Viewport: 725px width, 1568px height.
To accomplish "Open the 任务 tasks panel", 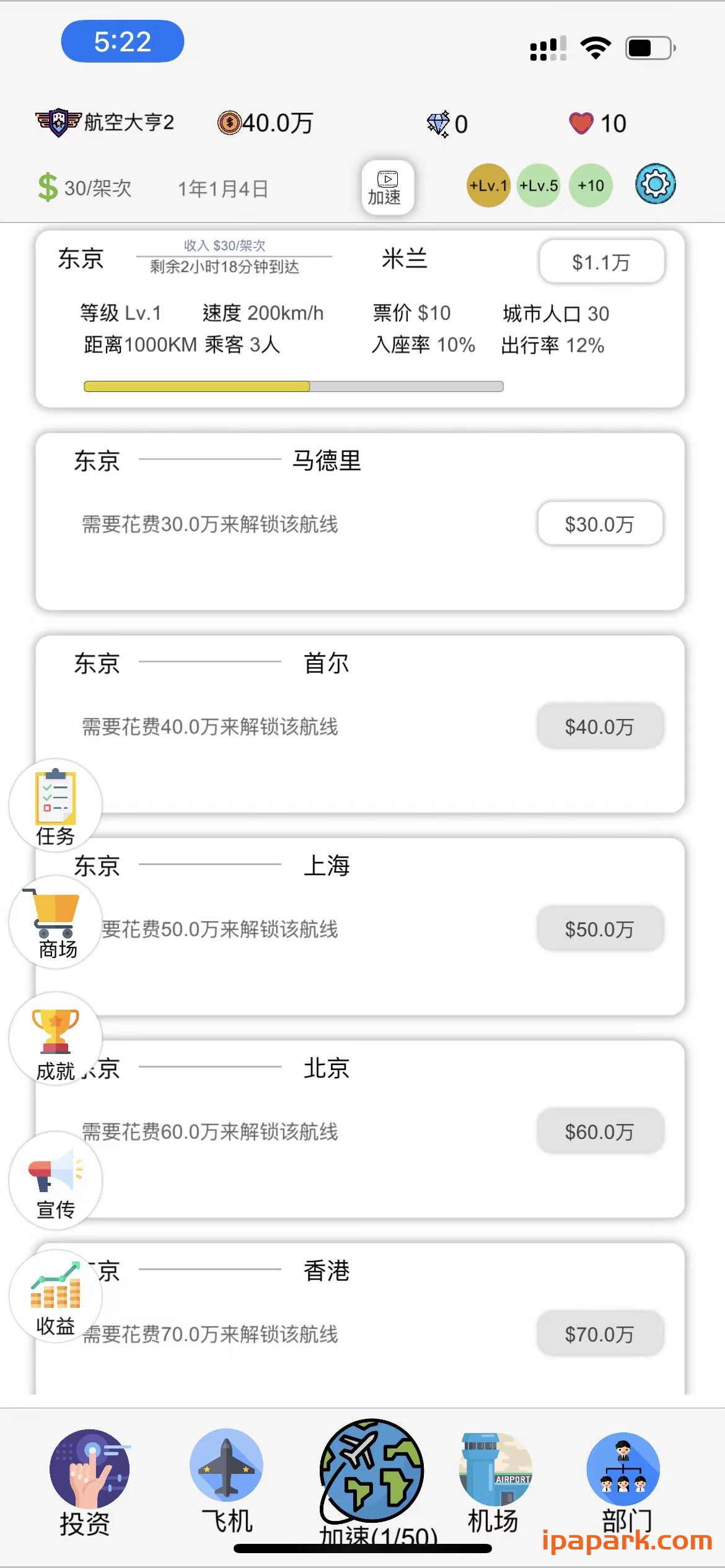I will click(55, 807).
